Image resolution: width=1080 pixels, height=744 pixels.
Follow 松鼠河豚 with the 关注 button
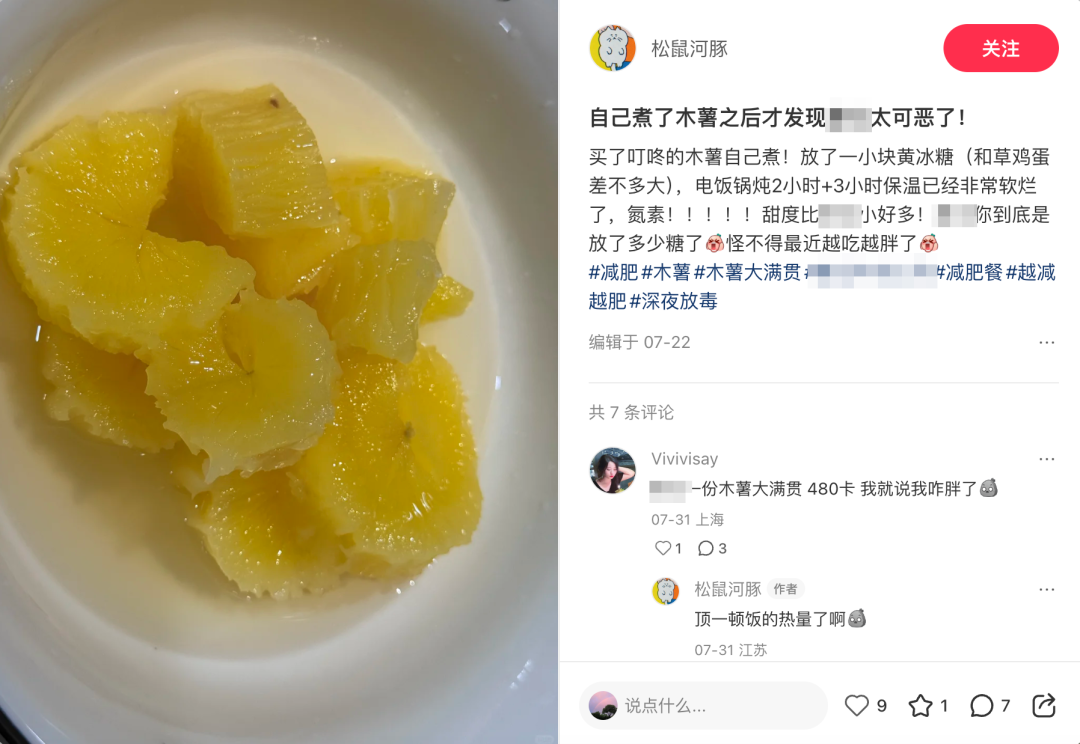(x=1000, y=48)
